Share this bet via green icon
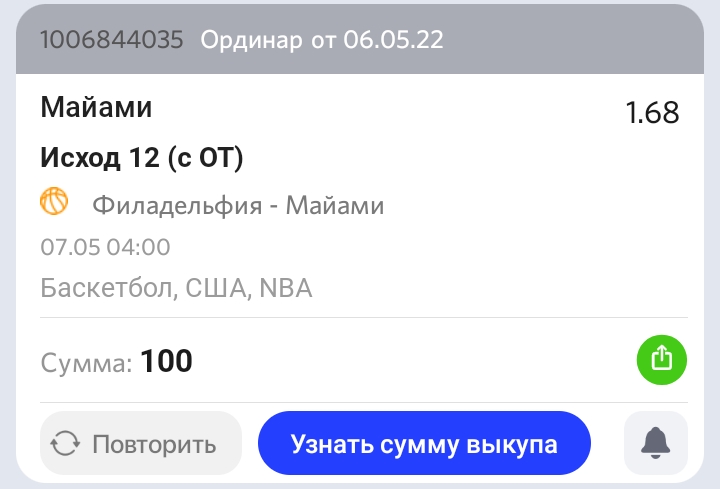Image resolution: width=720 pixels, height=489 pixels. (x=662, y=358)
